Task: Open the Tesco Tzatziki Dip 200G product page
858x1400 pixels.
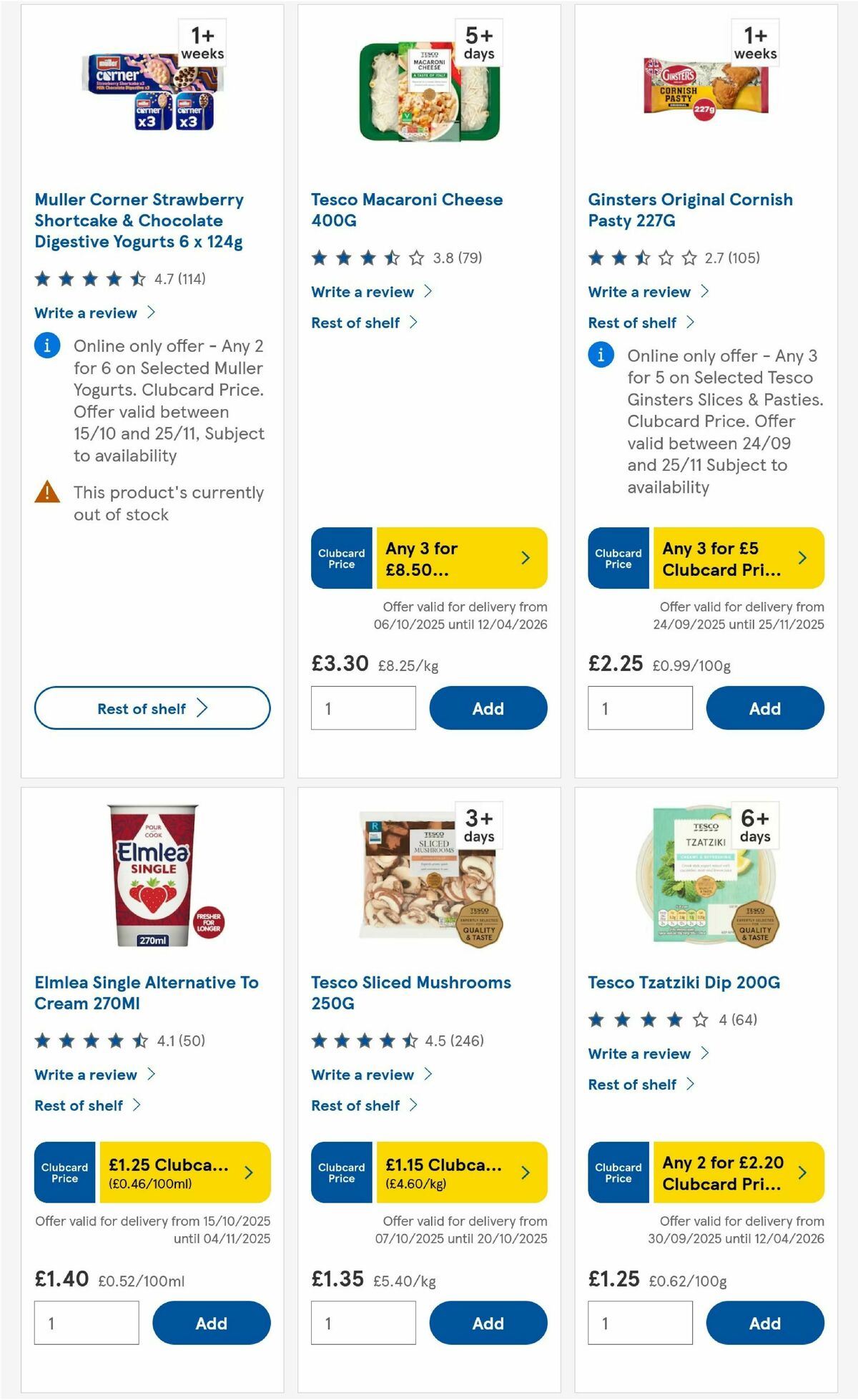Action: pyautogui.click(x=684, y=983)
